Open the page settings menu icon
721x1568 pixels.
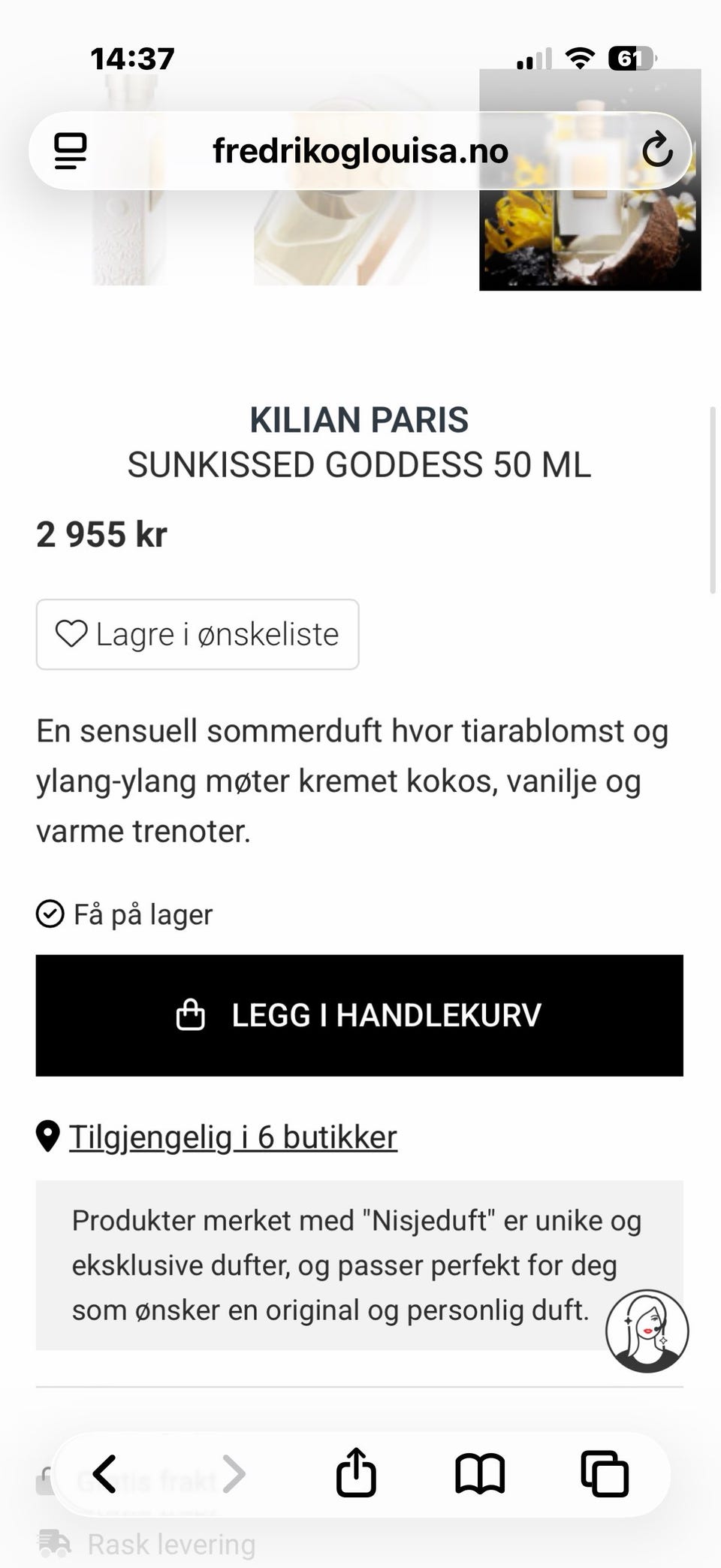(71, 151)
